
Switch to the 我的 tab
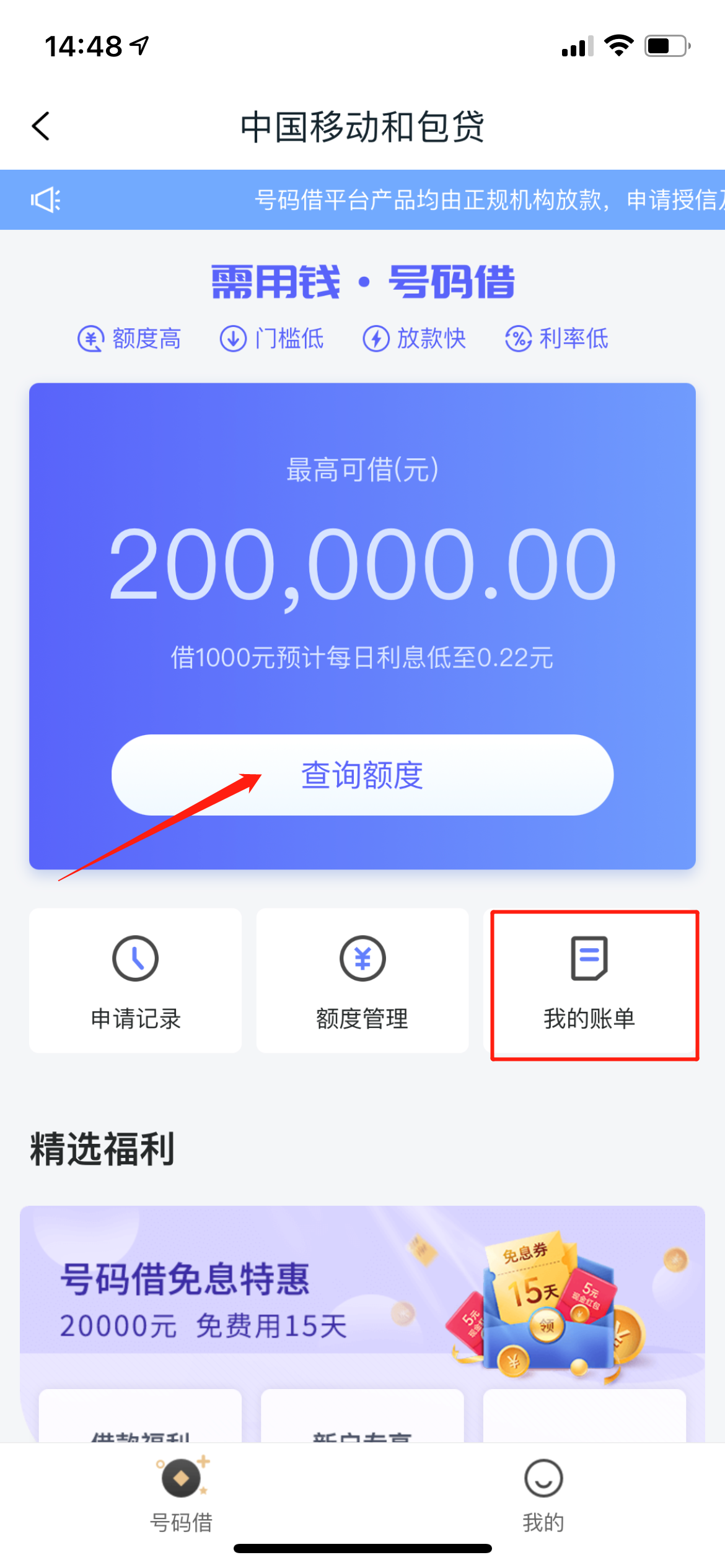[x=543, y=1494]
